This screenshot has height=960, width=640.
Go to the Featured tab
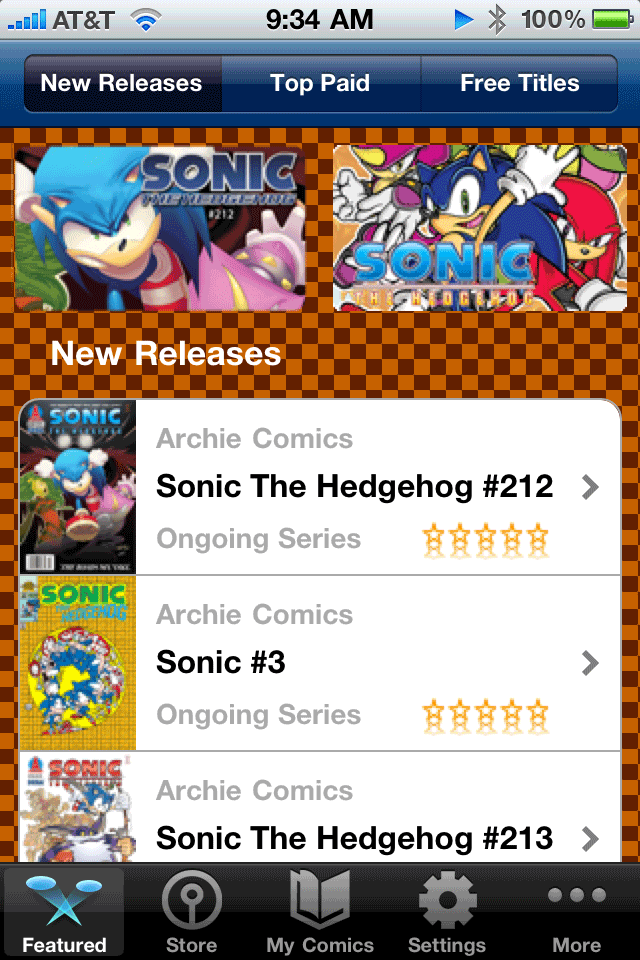tap(64, 912)
